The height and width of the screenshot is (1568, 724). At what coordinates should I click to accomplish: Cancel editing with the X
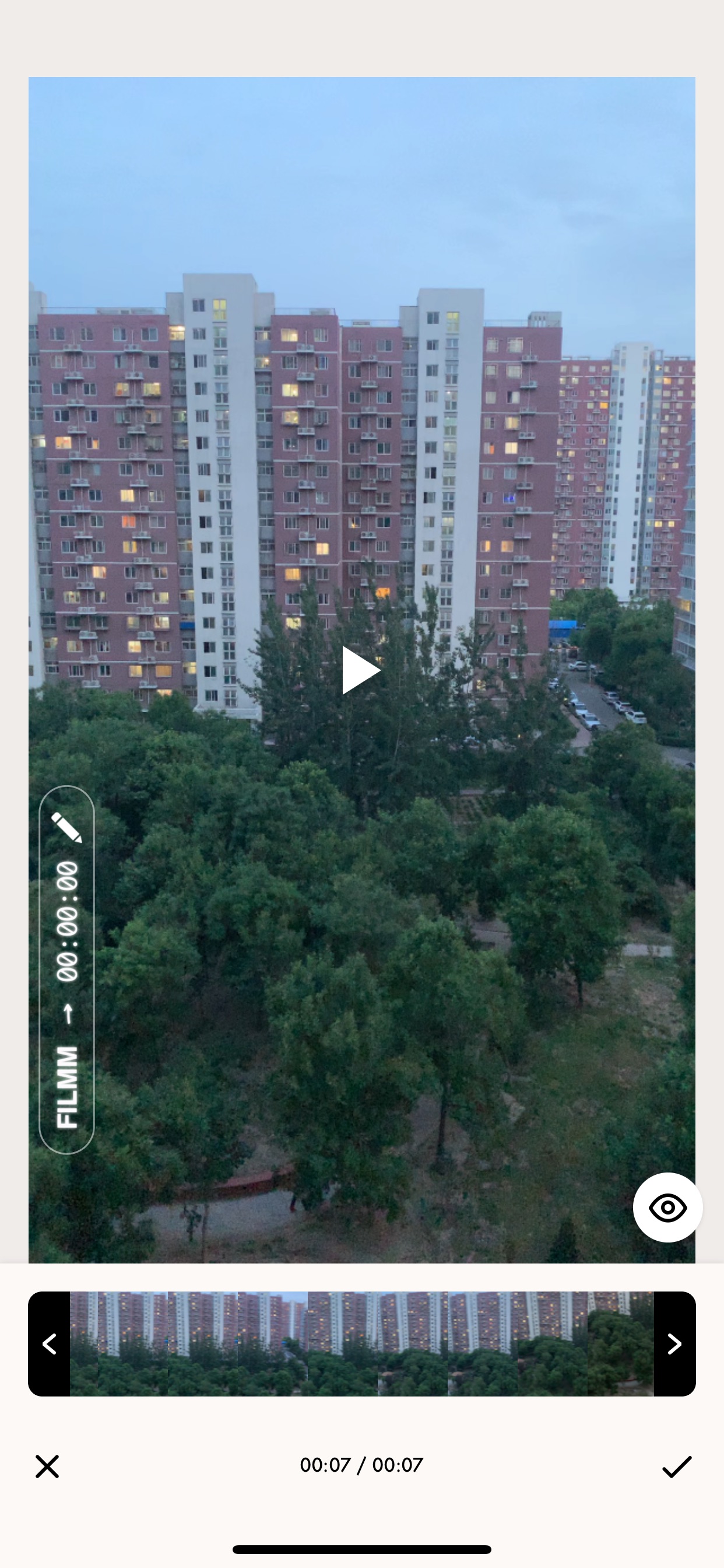pos(47,1466)
